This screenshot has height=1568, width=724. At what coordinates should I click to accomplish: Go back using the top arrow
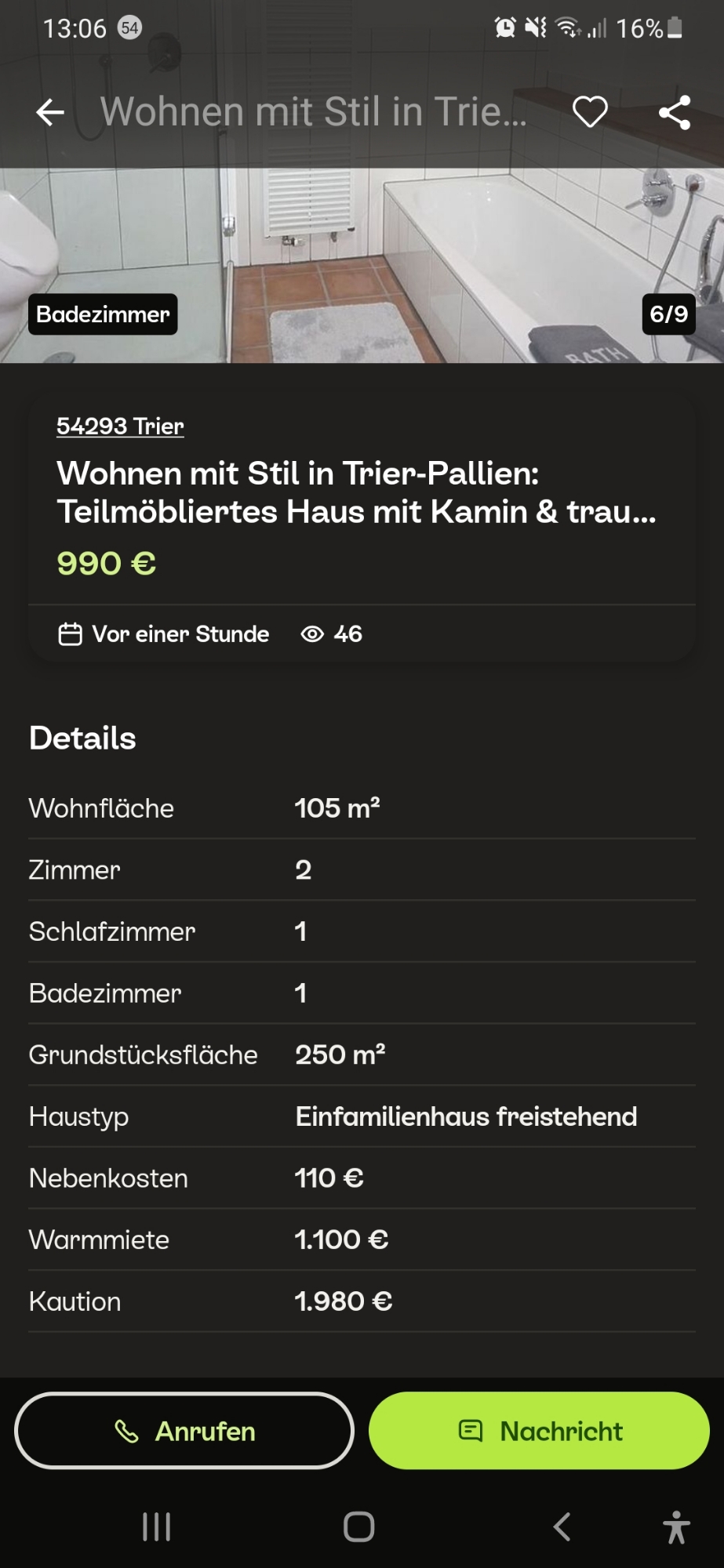pos(50,112)
